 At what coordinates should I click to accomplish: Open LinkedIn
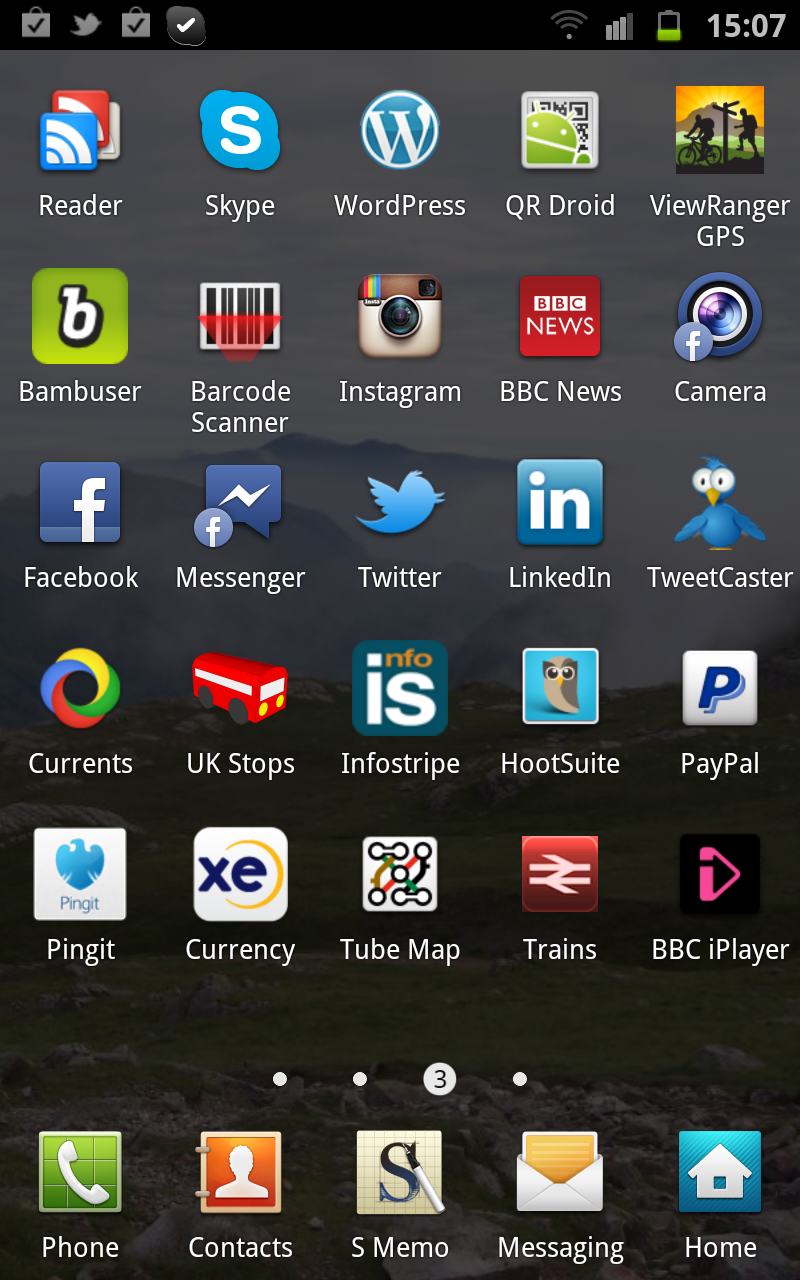pos(560,503)
